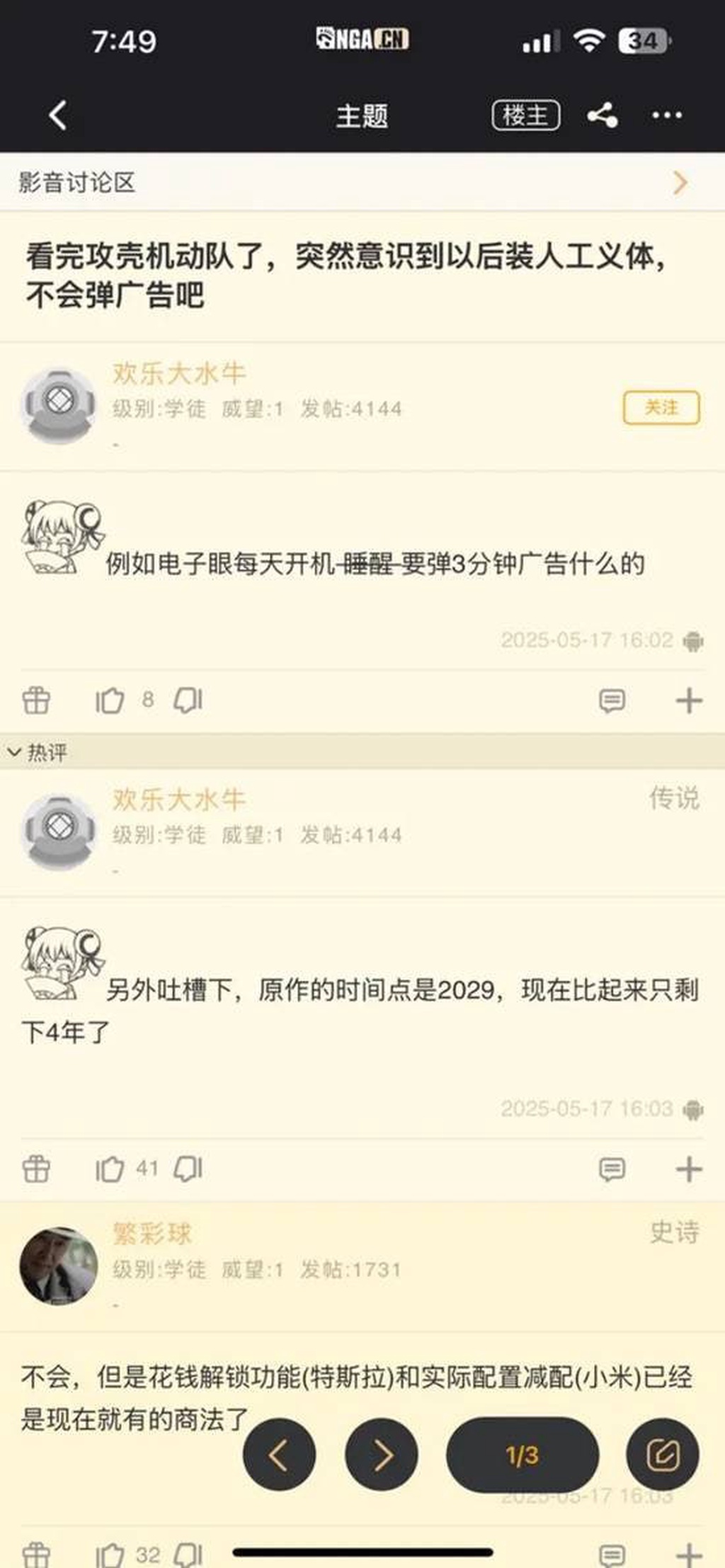Viewport: 725px width, 1568px height.
Task: Like the hot comment mentioning 2029
Action: (110, 1169)
